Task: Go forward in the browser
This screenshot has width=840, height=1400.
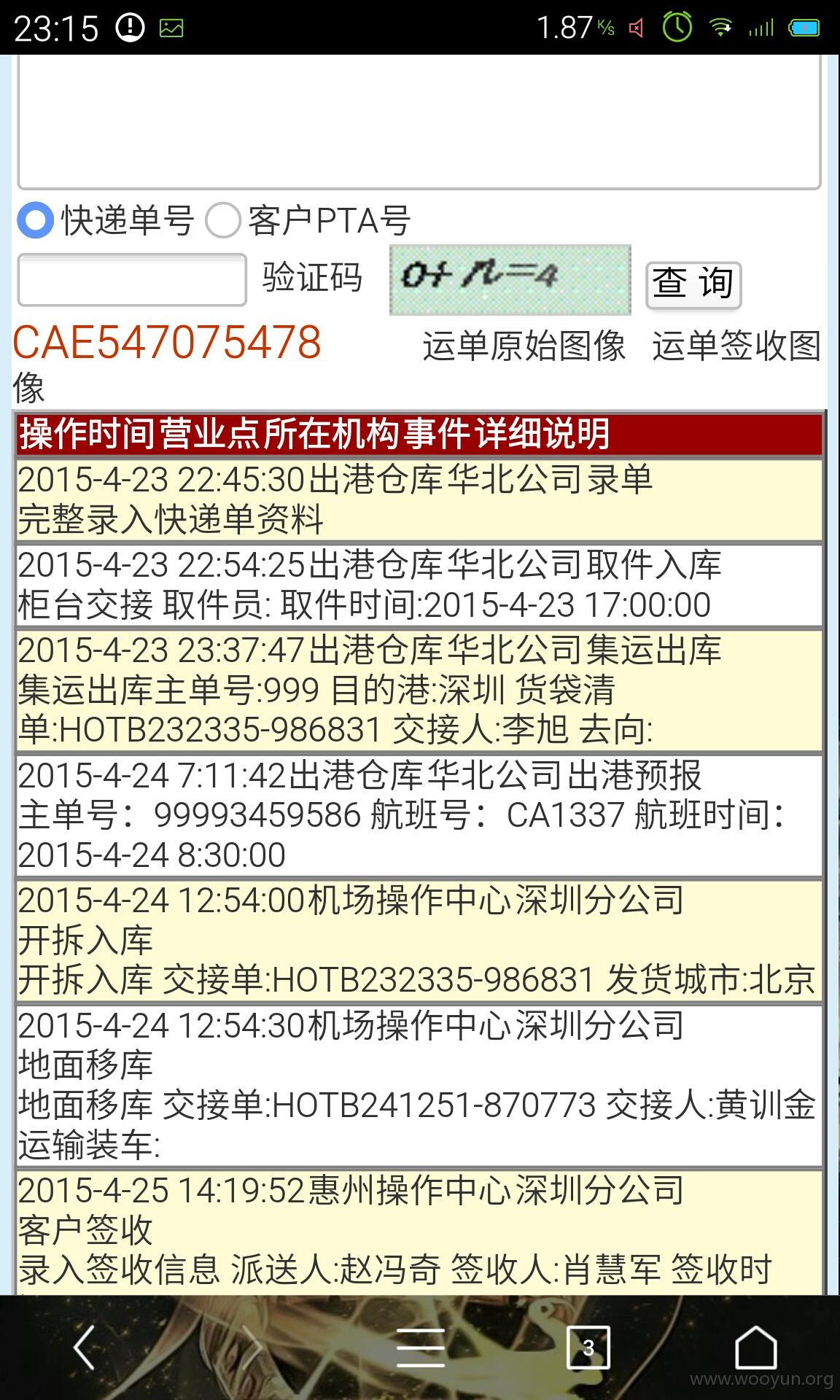Action: click(252, 1347)
